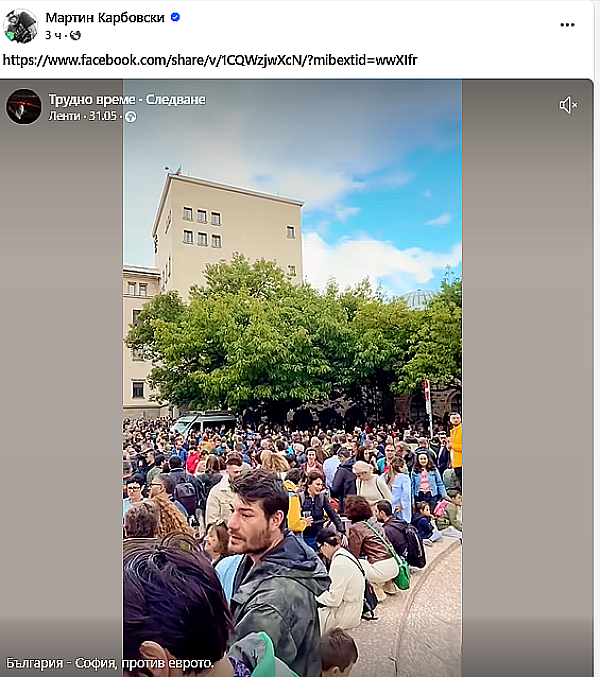Open Трудно време page avatar
The height and width of the screenshot is (677, 600).
[x=24, y=106]
